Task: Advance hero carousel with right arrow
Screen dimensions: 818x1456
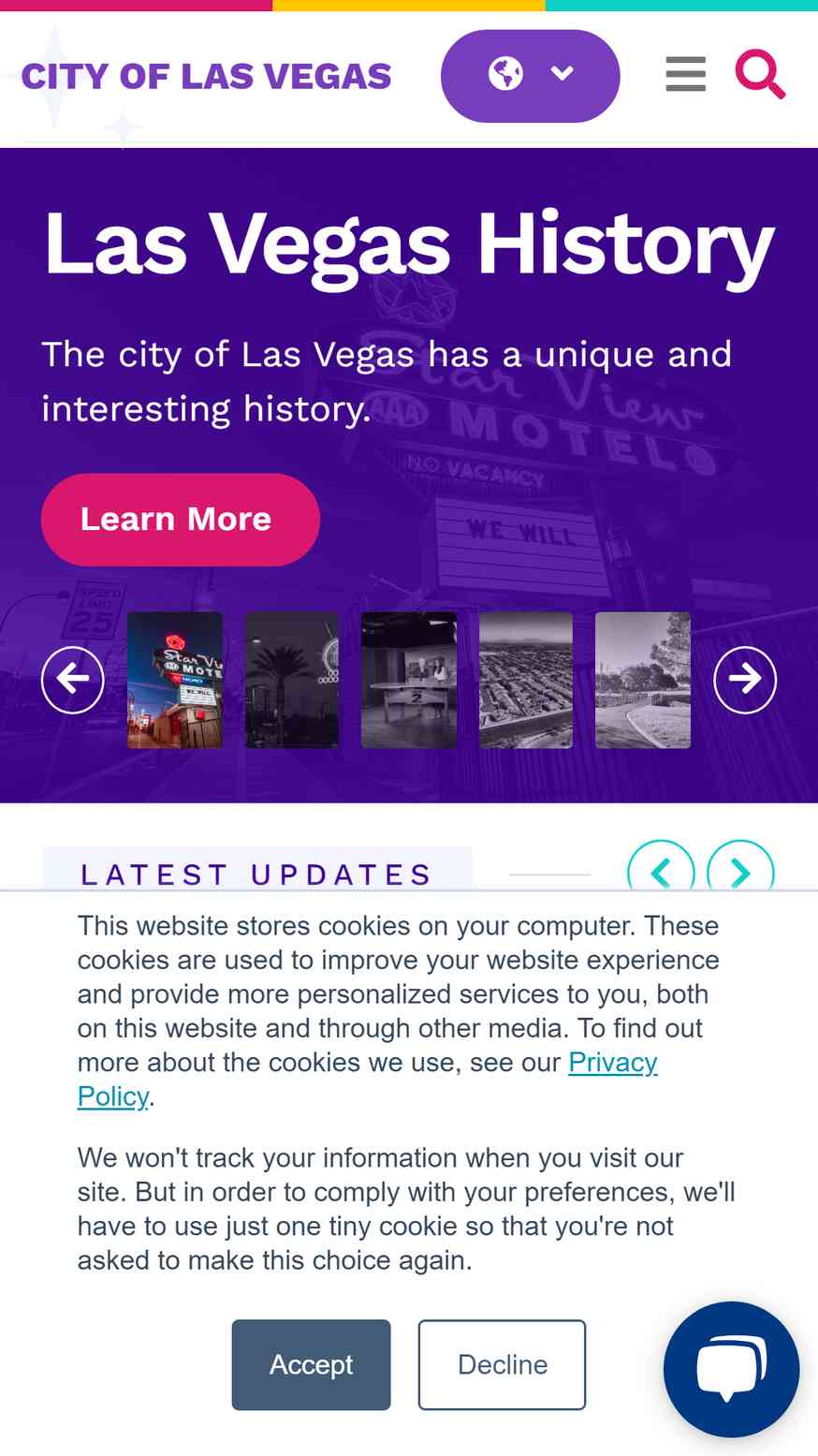Action: point(745,679)
